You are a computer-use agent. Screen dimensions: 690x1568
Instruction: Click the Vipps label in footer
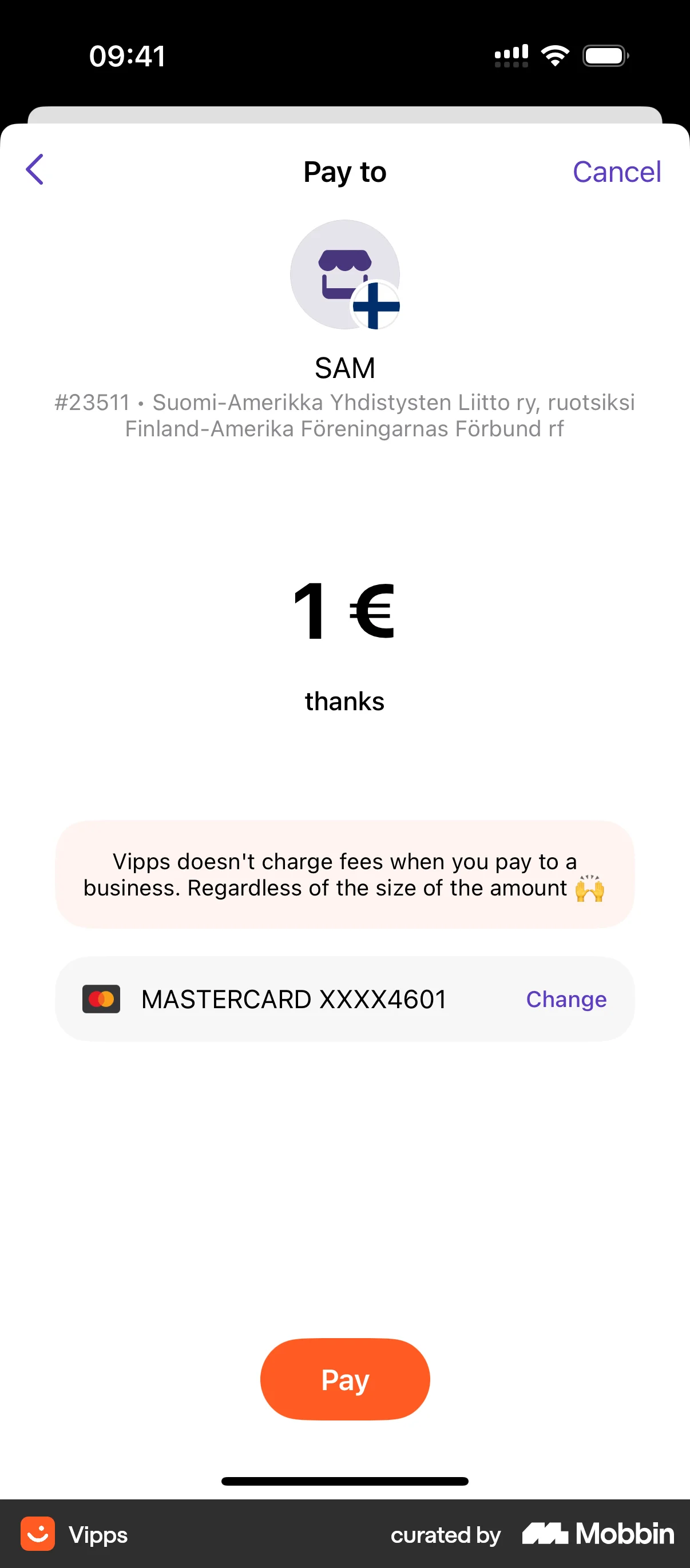pyautogui.click(x=98, y=1534)
